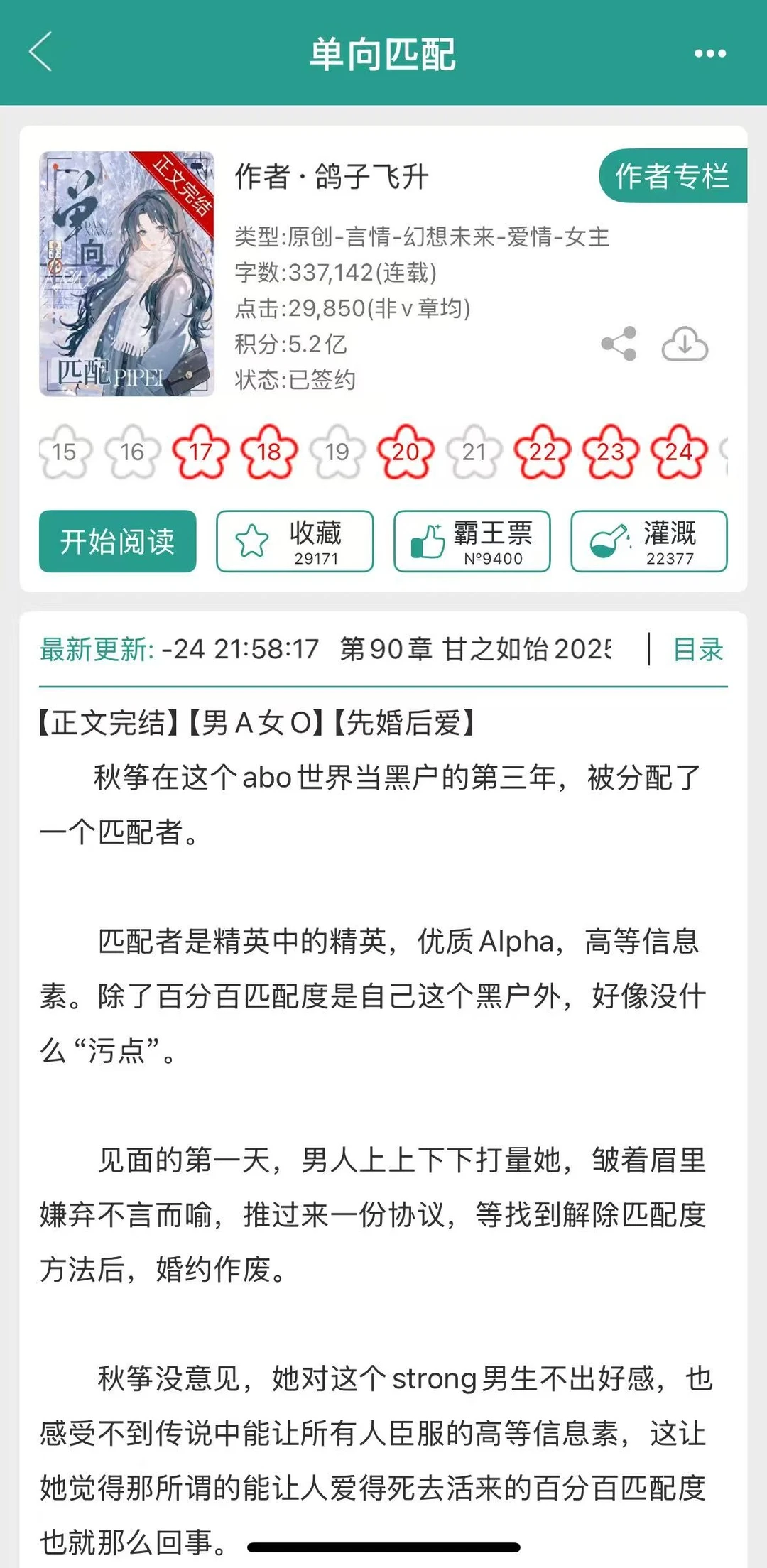Viewport: 767px width, 1568px height.
Task: Select the white flower on date 21
Action: (x=474, y=451)
